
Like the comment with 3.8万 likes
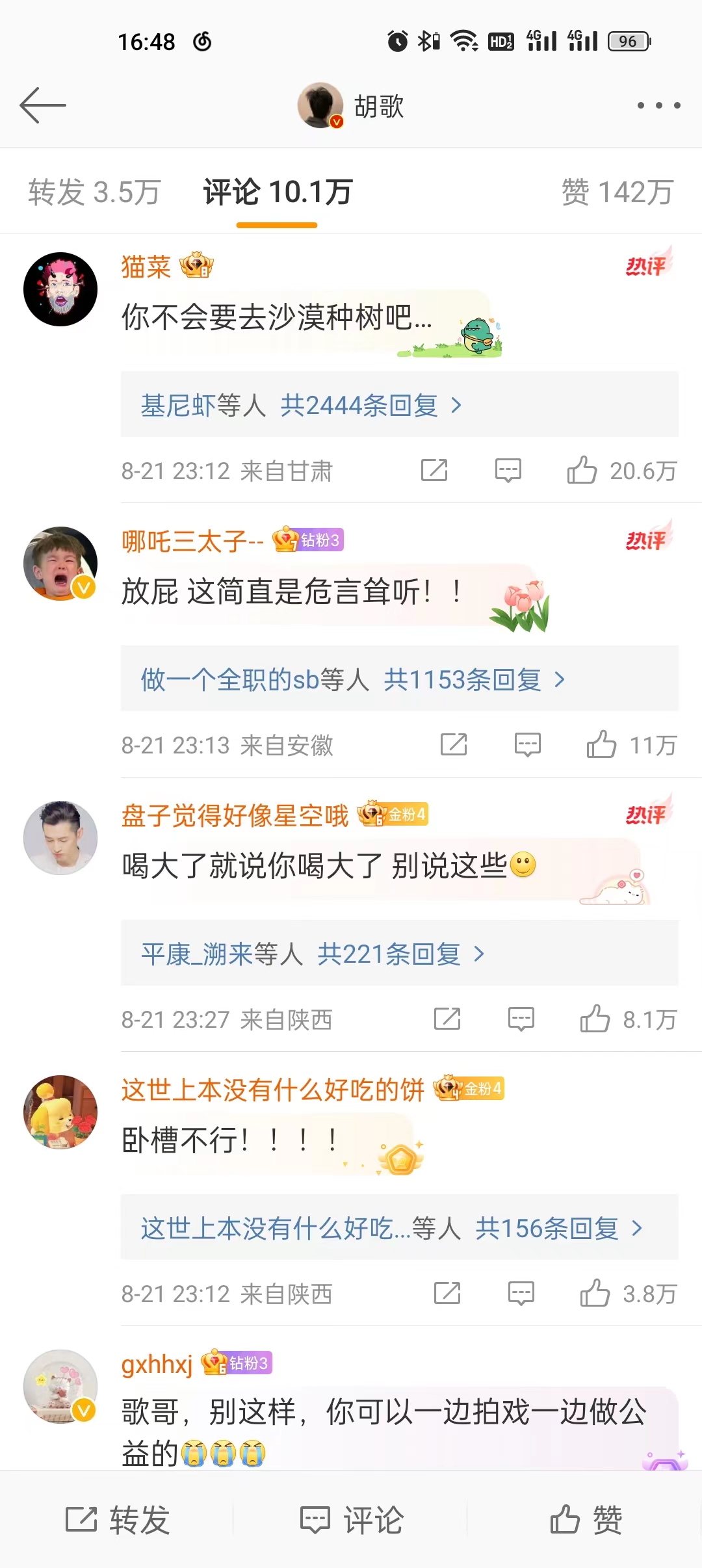595,1293
